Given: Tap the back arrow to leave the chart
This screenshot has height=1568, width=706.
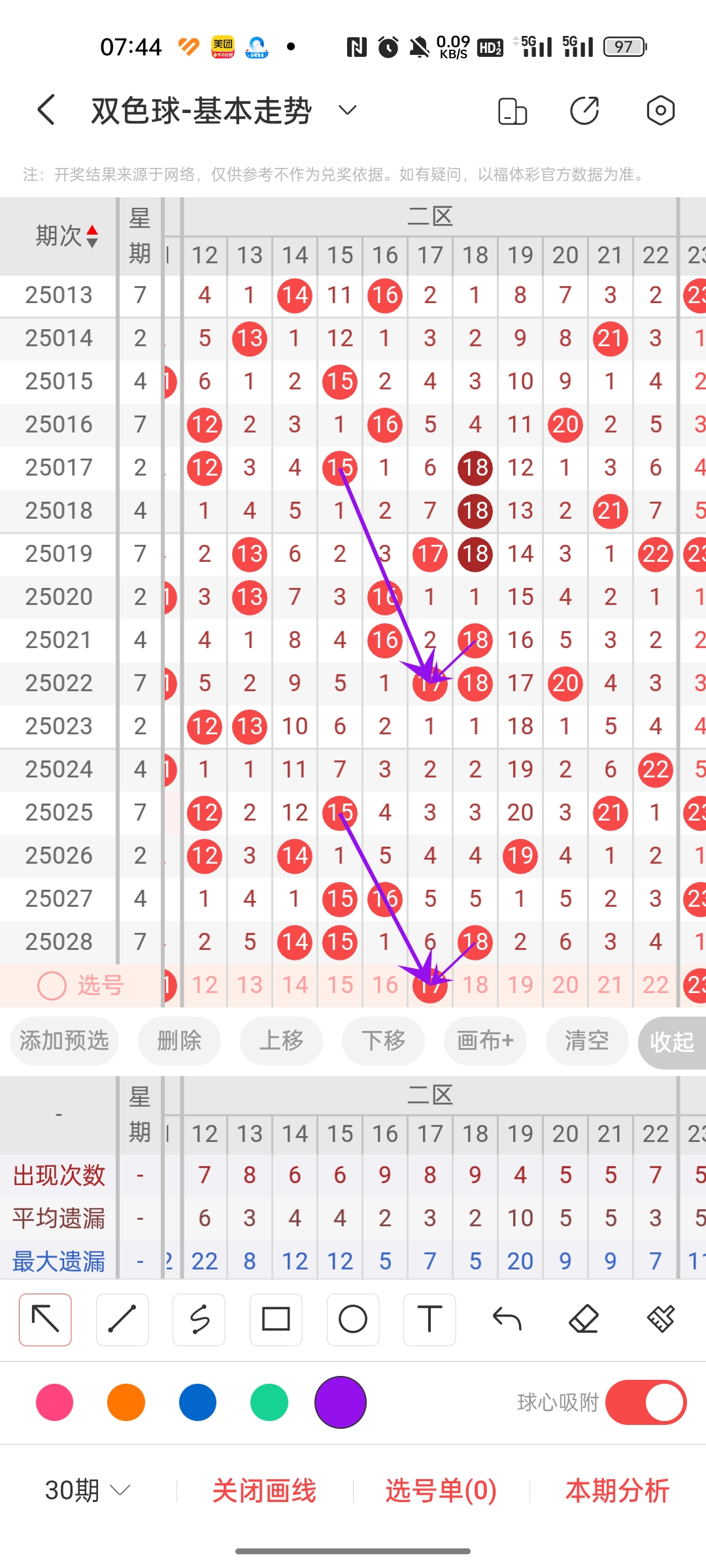Looking at the screenshot, I should (45, 110).
